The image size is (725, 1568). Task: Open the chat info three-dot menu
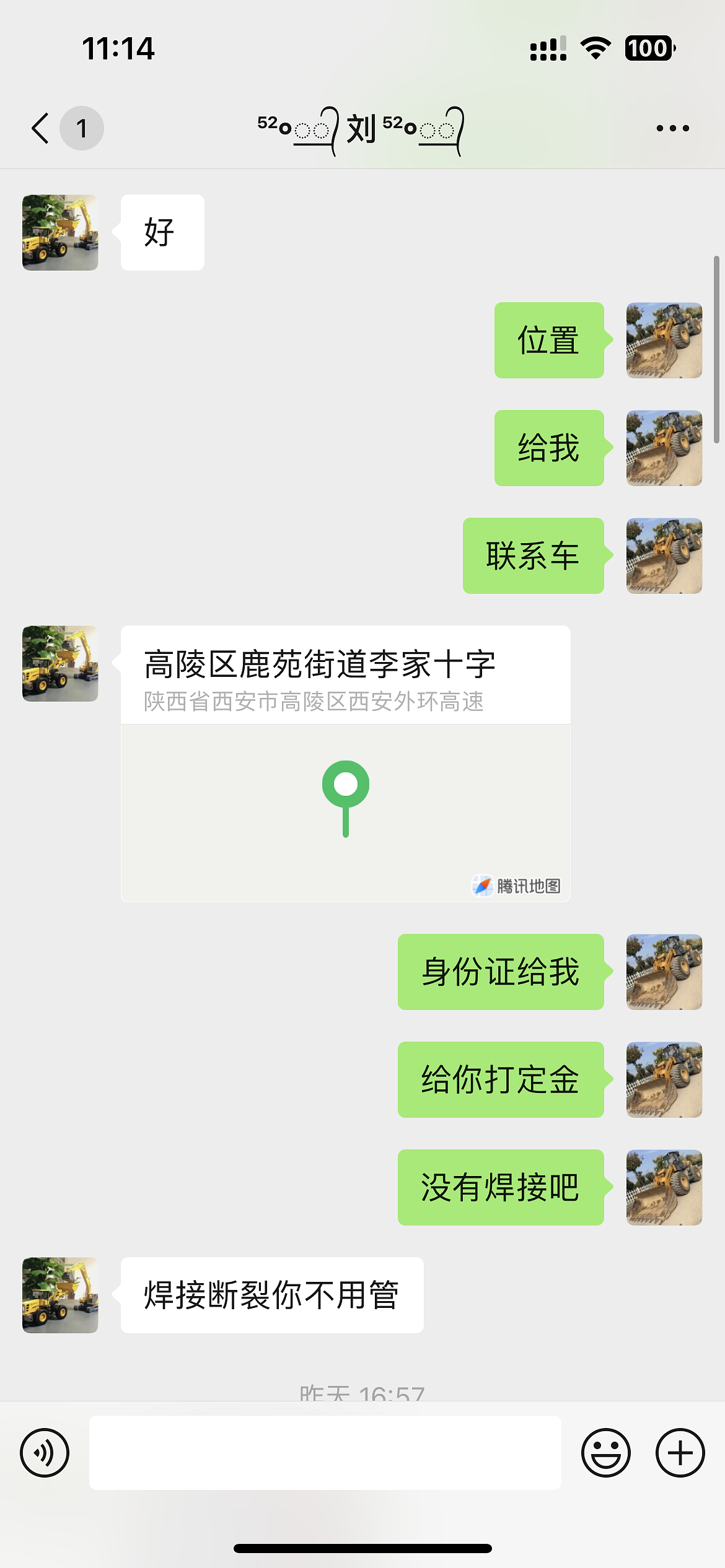tap(672, 129)
